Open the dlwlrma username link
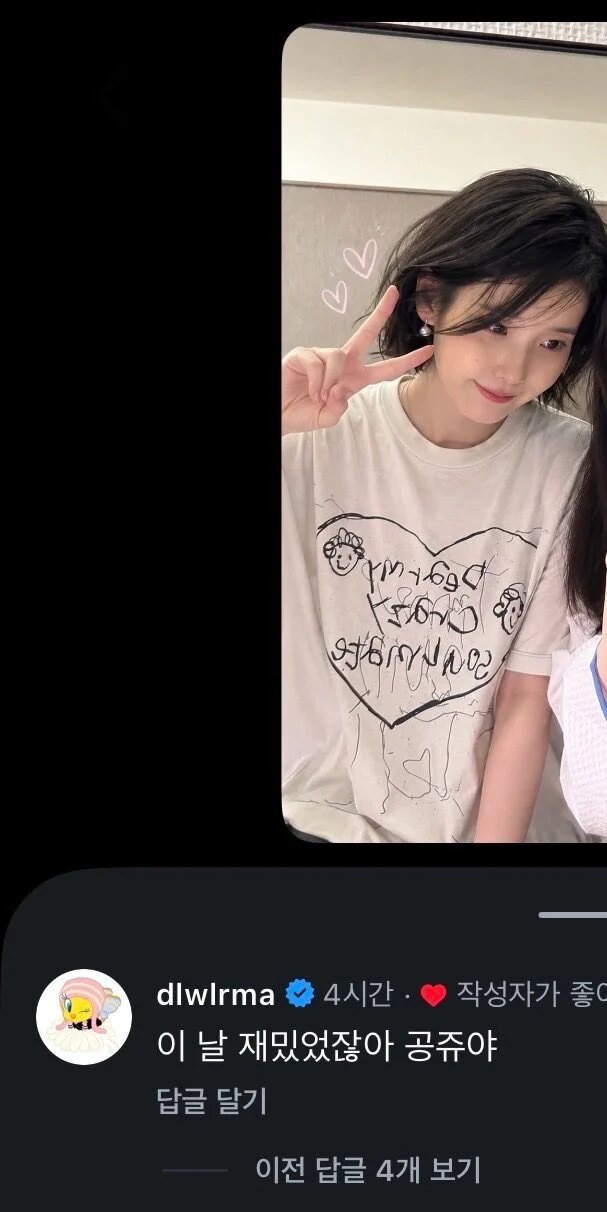The height and width of the screenshot is (1212, 607). (215, 995)
